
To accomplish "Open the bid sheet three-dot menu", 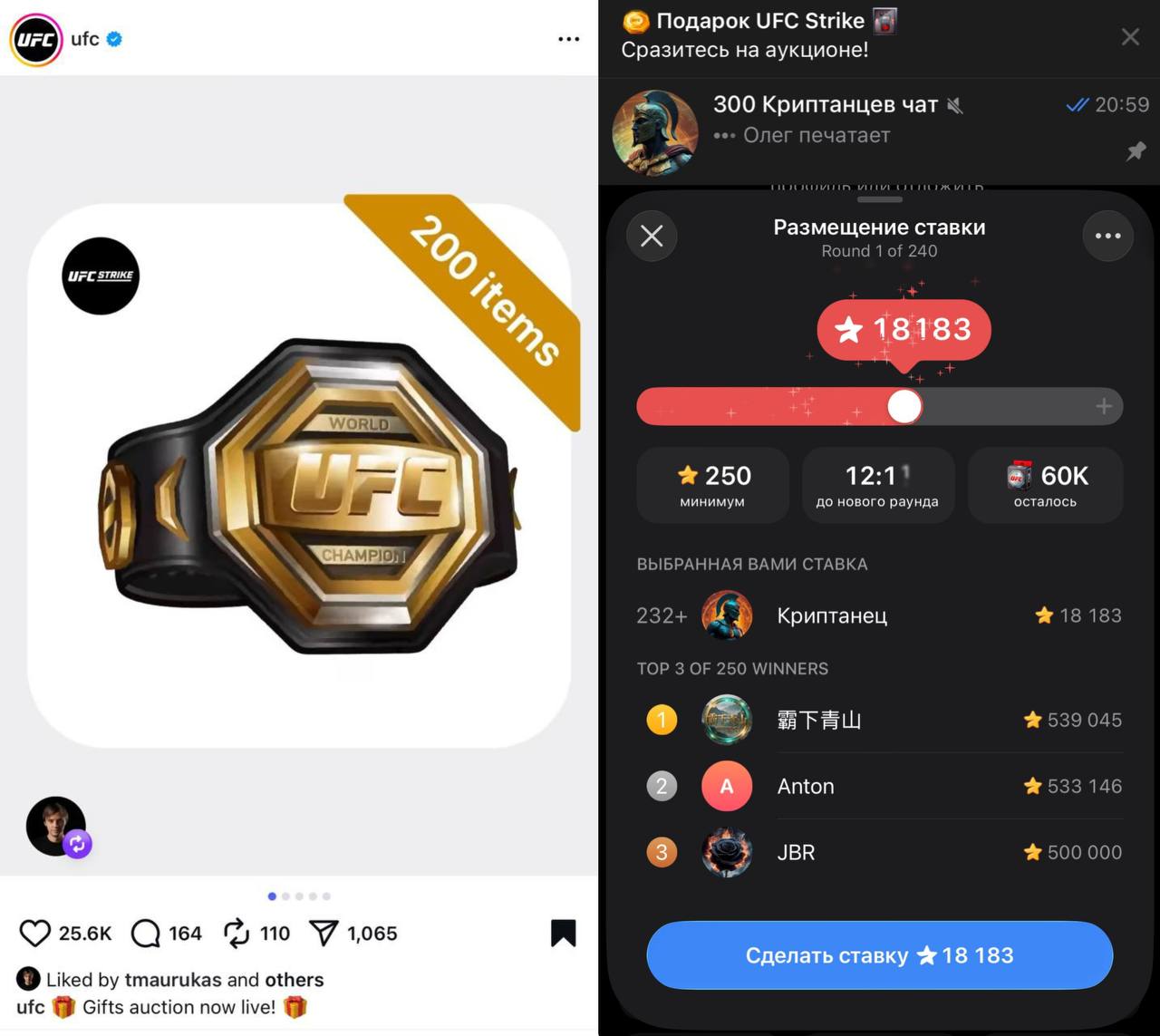I will (x=1107, y=236).
